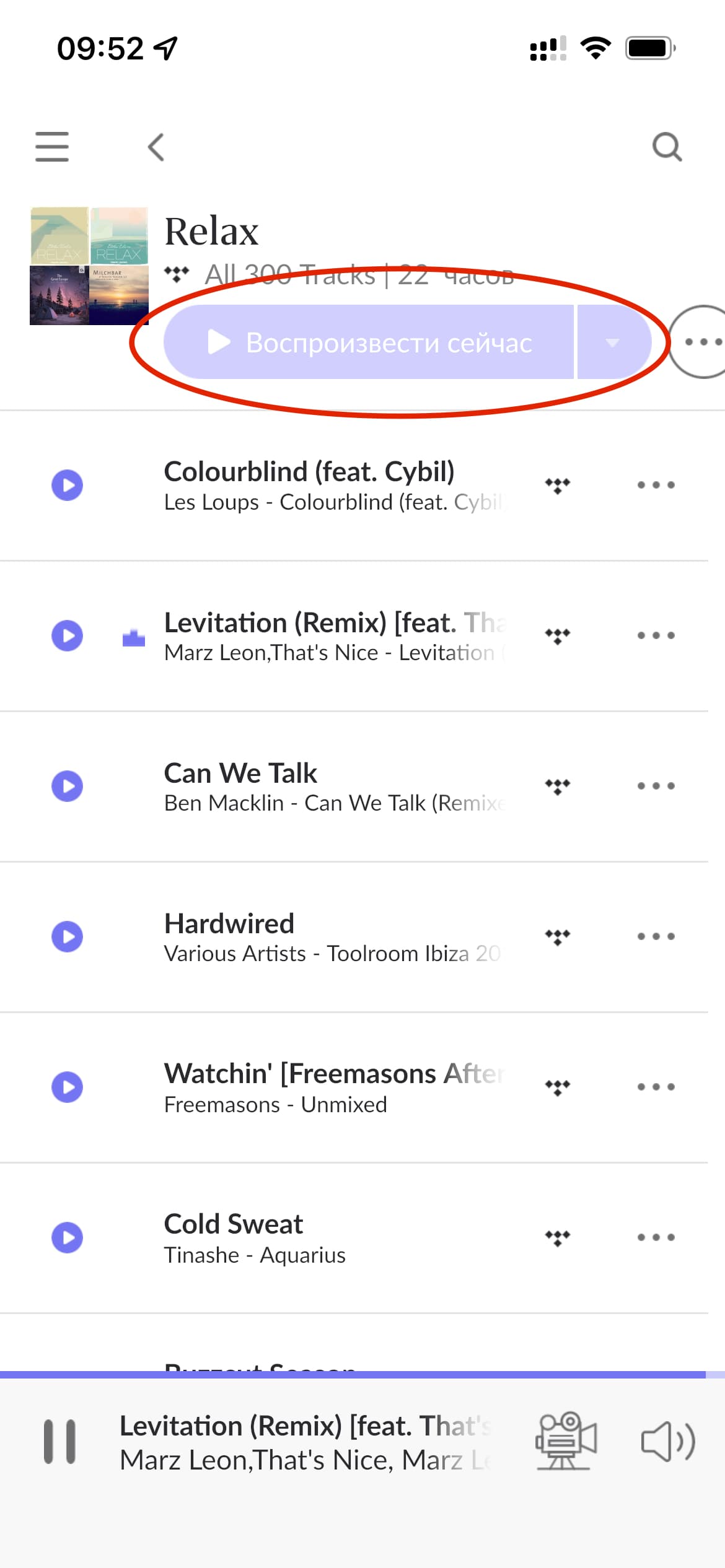
Task: Play the track Hardwired
Action: coord(68,936)
